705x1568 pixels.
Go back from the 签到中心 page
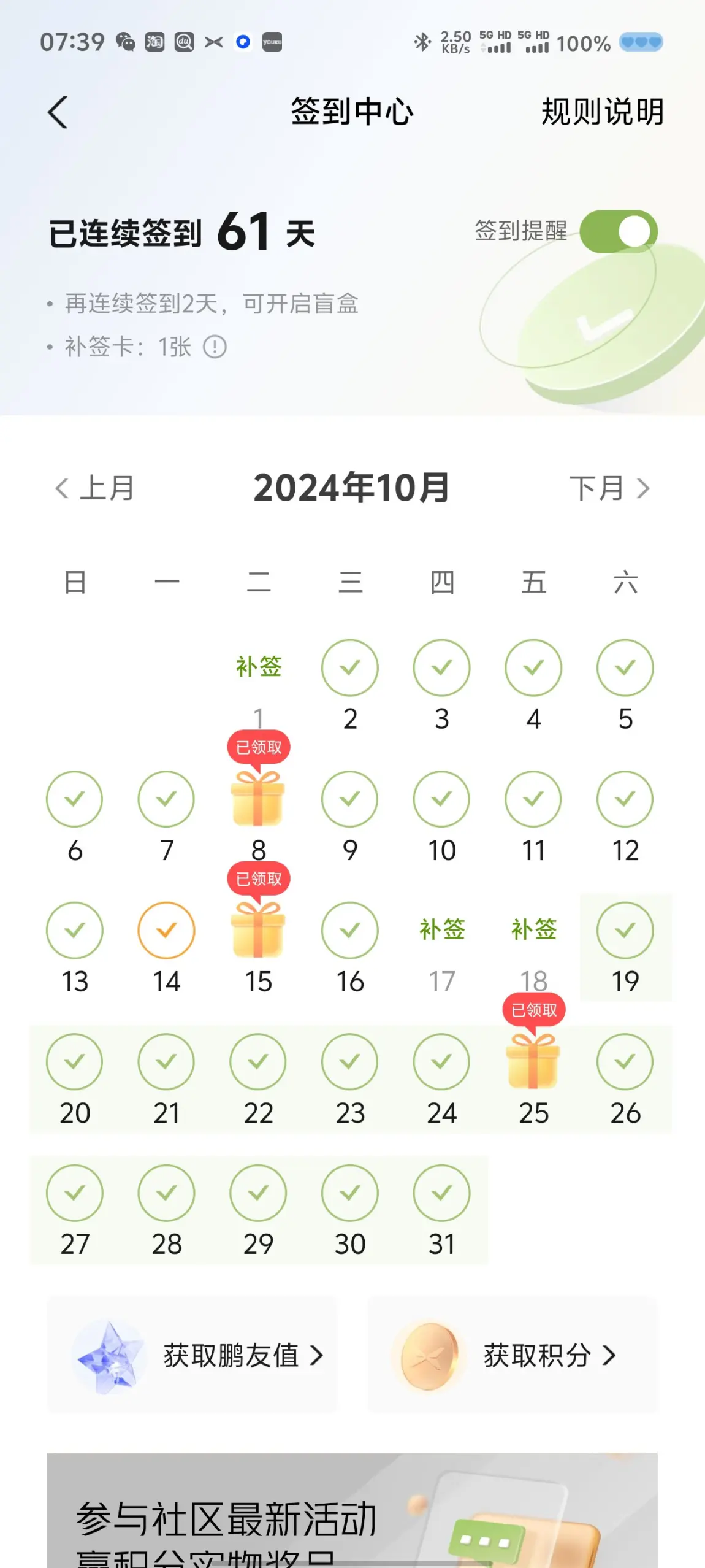(58, 113)
